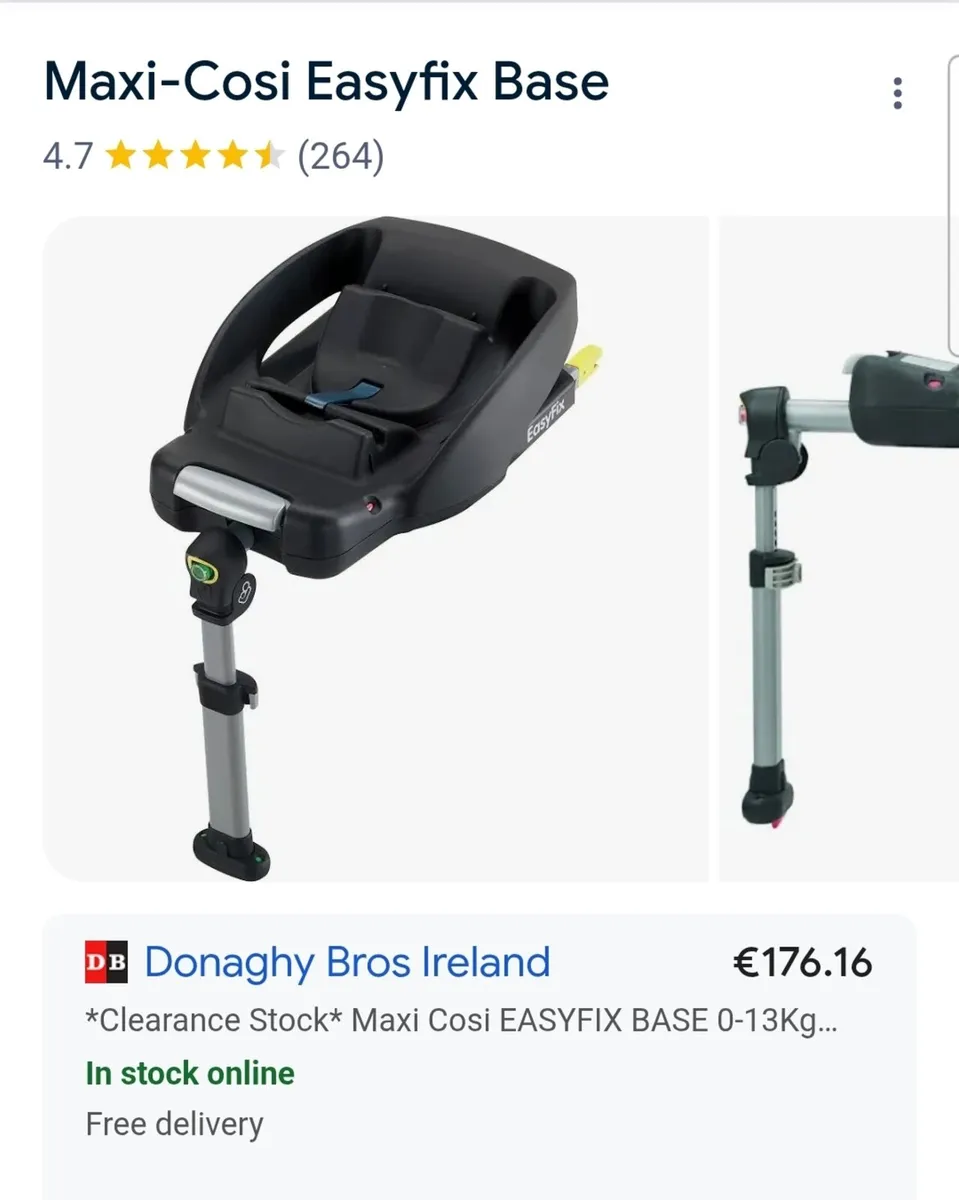
Task: View the main Easyfix Base product image
Action: pos(375,548)
